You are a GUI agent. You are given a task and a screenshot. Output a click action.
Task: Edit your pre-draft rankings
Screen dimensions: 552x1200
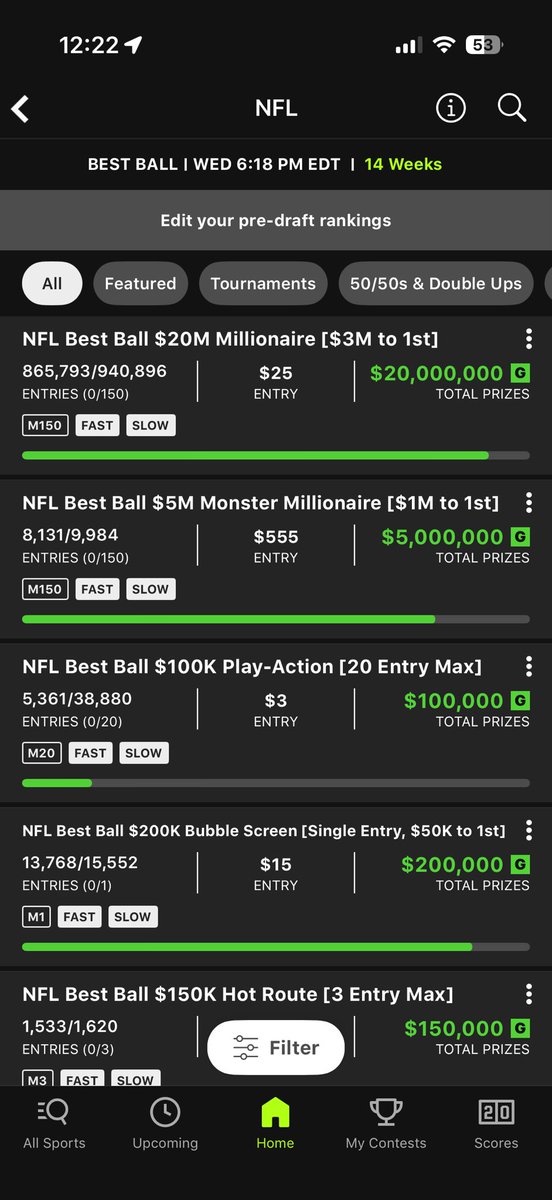(276, 221)
